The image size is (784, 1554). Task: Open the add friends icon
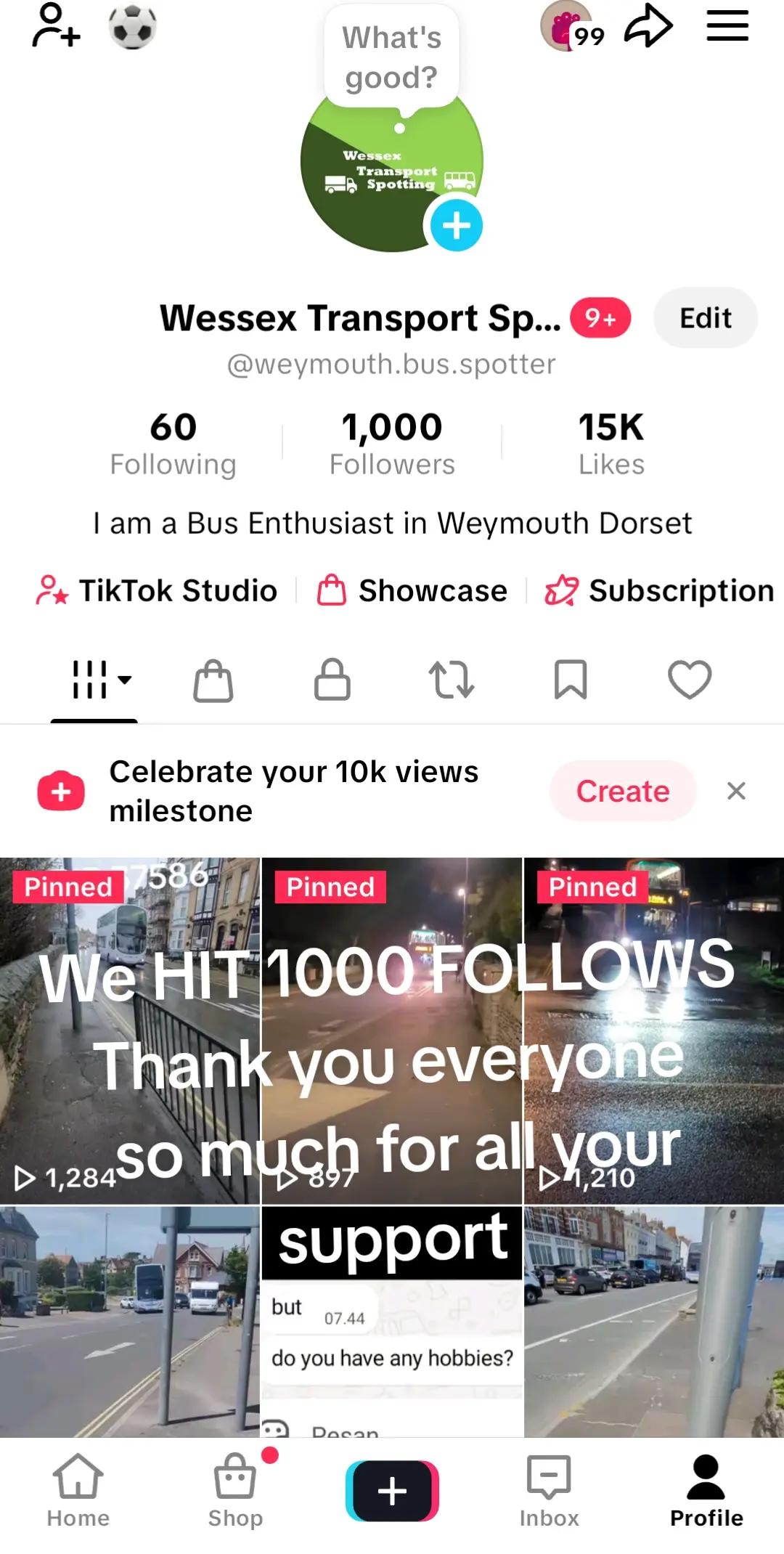point(56,26)
